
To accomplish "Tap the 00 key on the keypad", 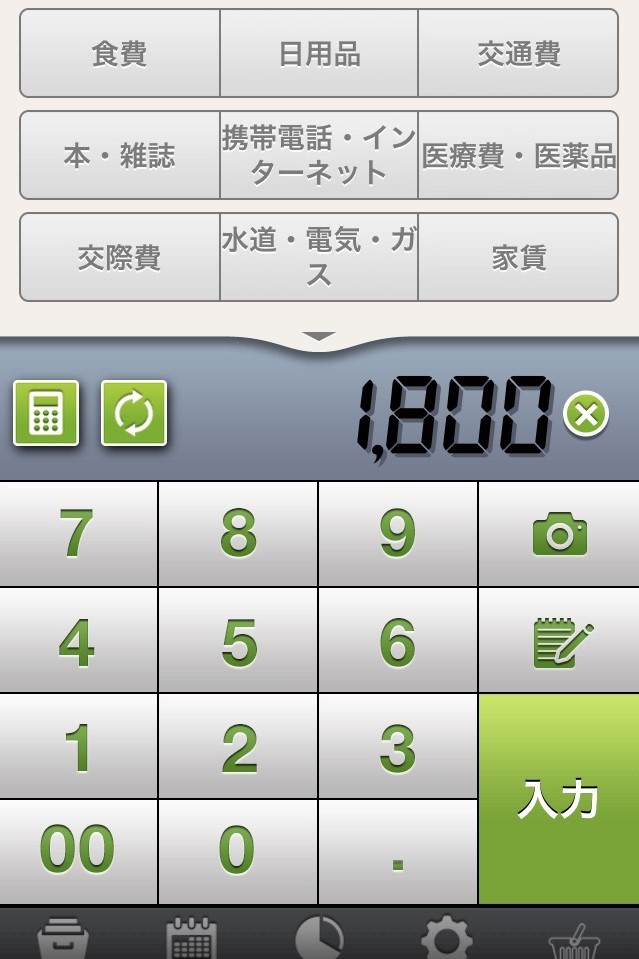I will pyautogui.click(x=78, y=852).
